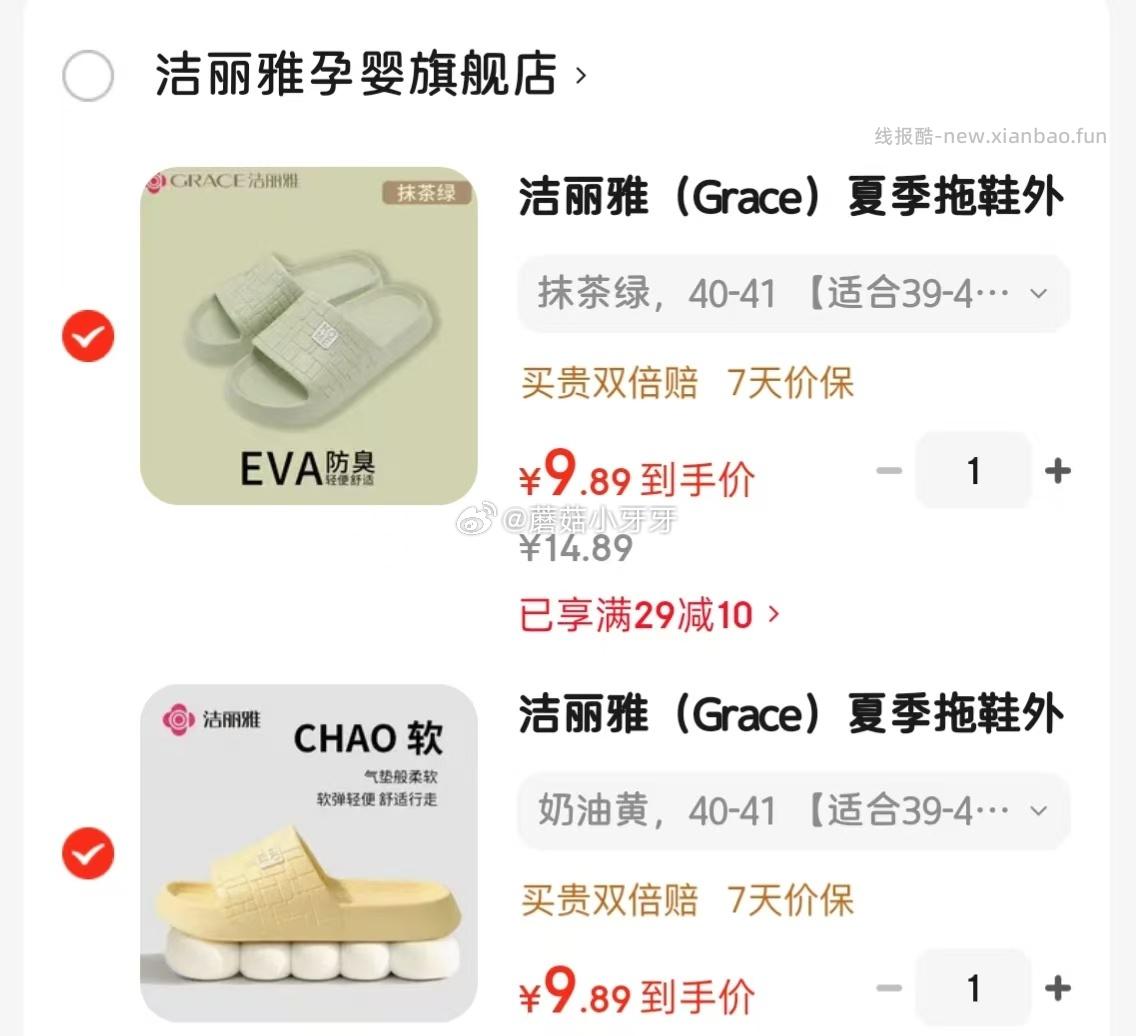Open the 洁丽雅孕婴旗舰店 store page
The height and width of the screenshot is (1036, 1136).
tap(370, 75)
